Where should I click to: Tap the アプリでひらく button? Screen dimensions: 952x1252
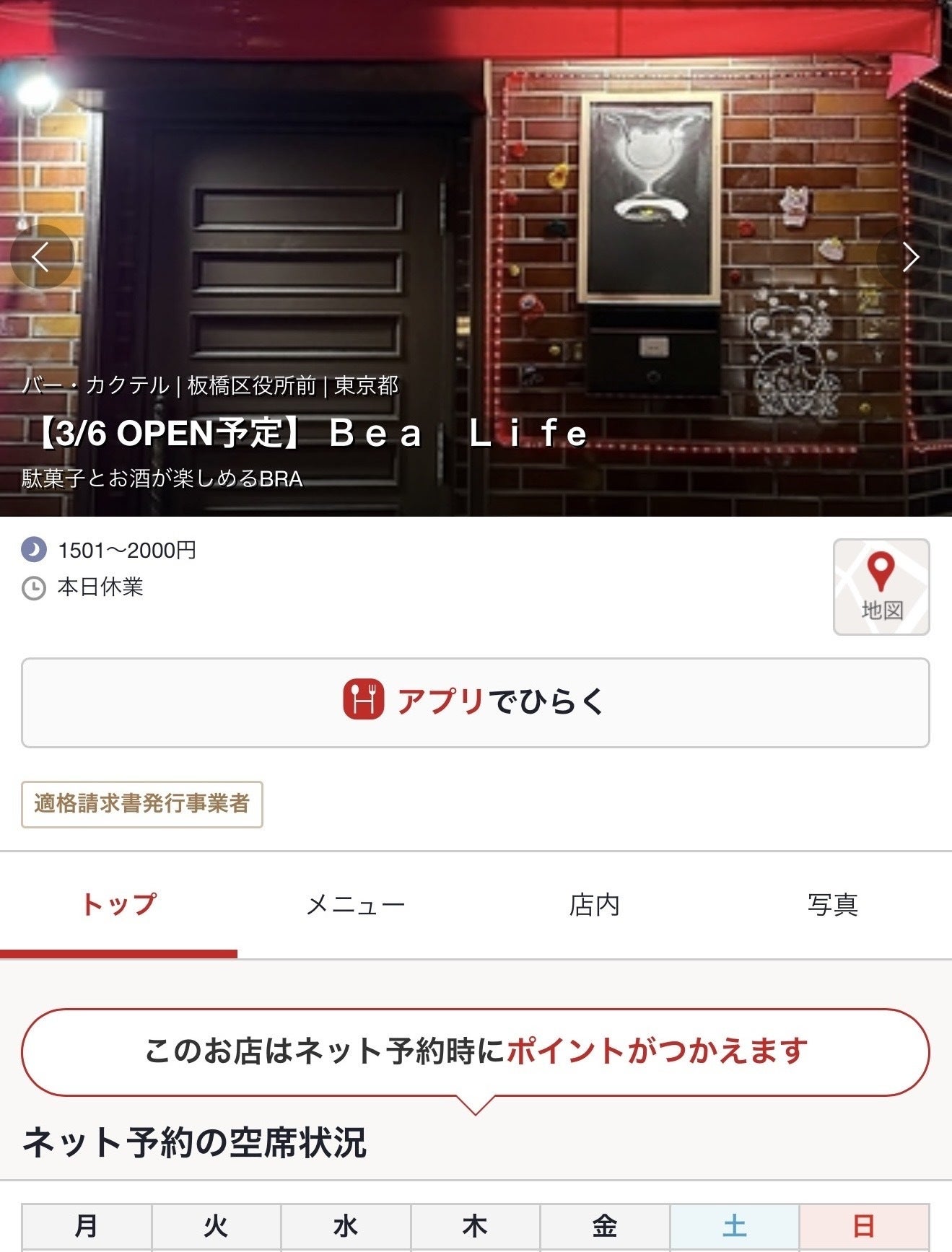click(475, 702)
